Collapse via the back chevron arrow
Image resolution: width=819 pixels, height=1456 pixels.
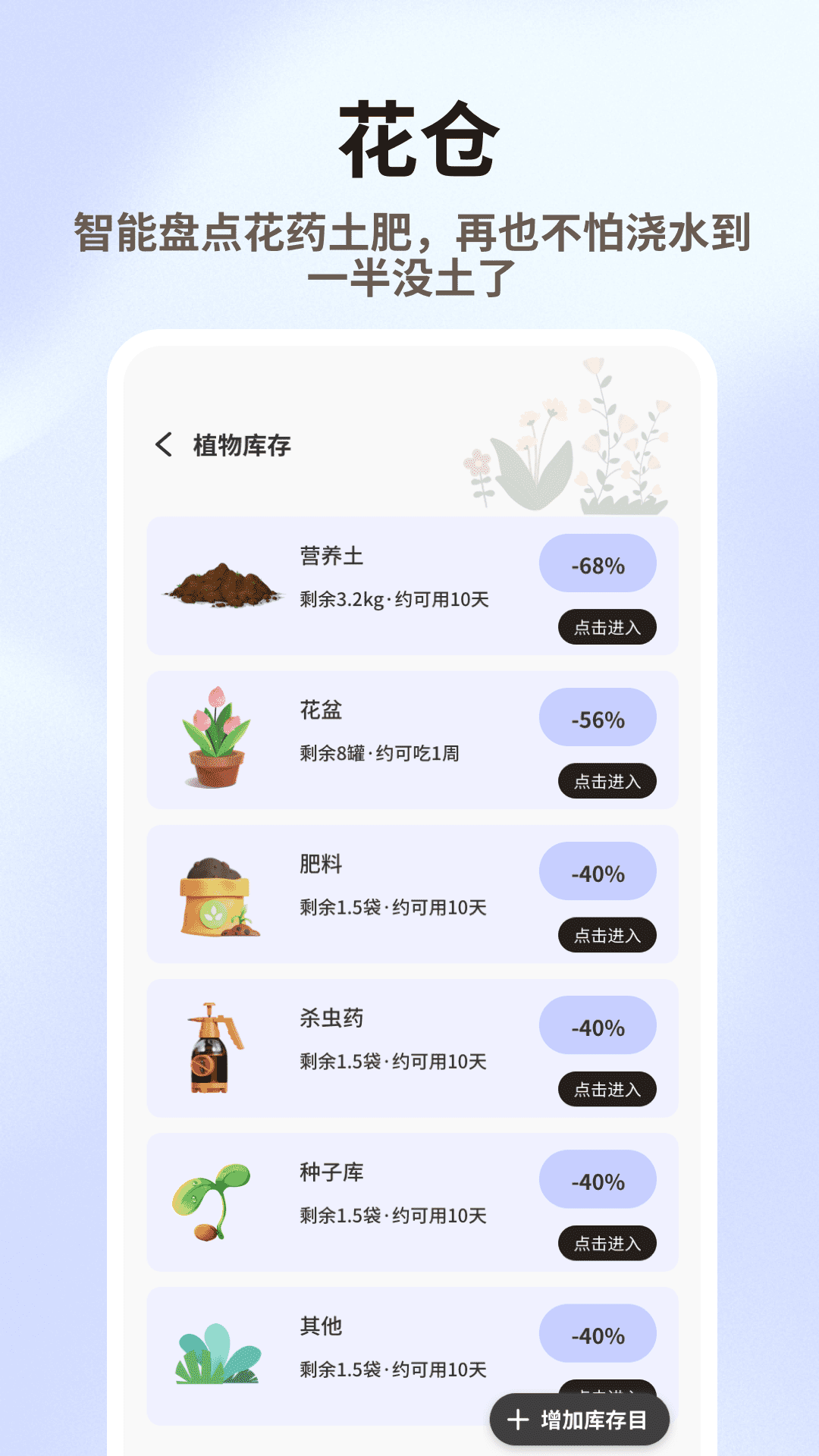click(164, 444)
